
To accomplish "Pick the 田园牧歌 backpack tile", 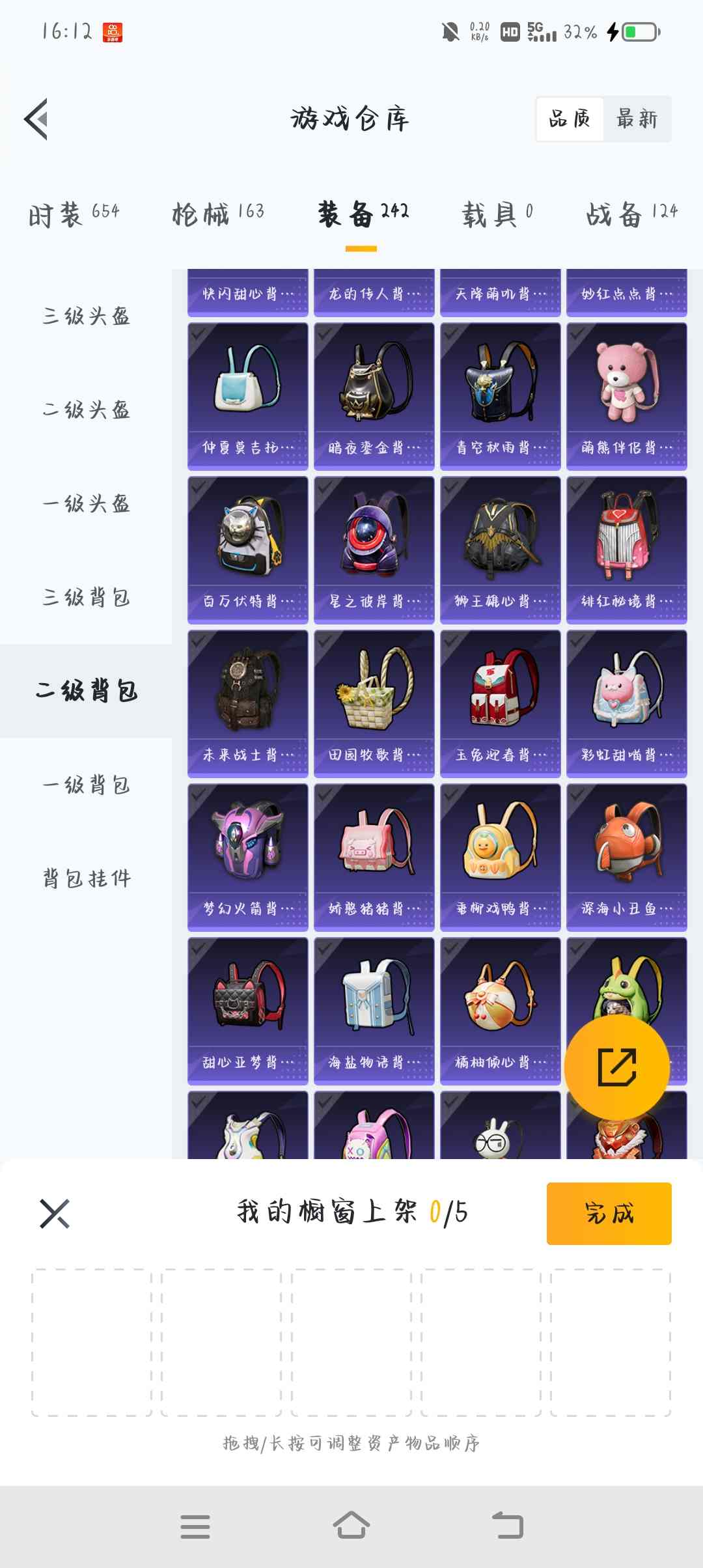I will coord(374,703).
